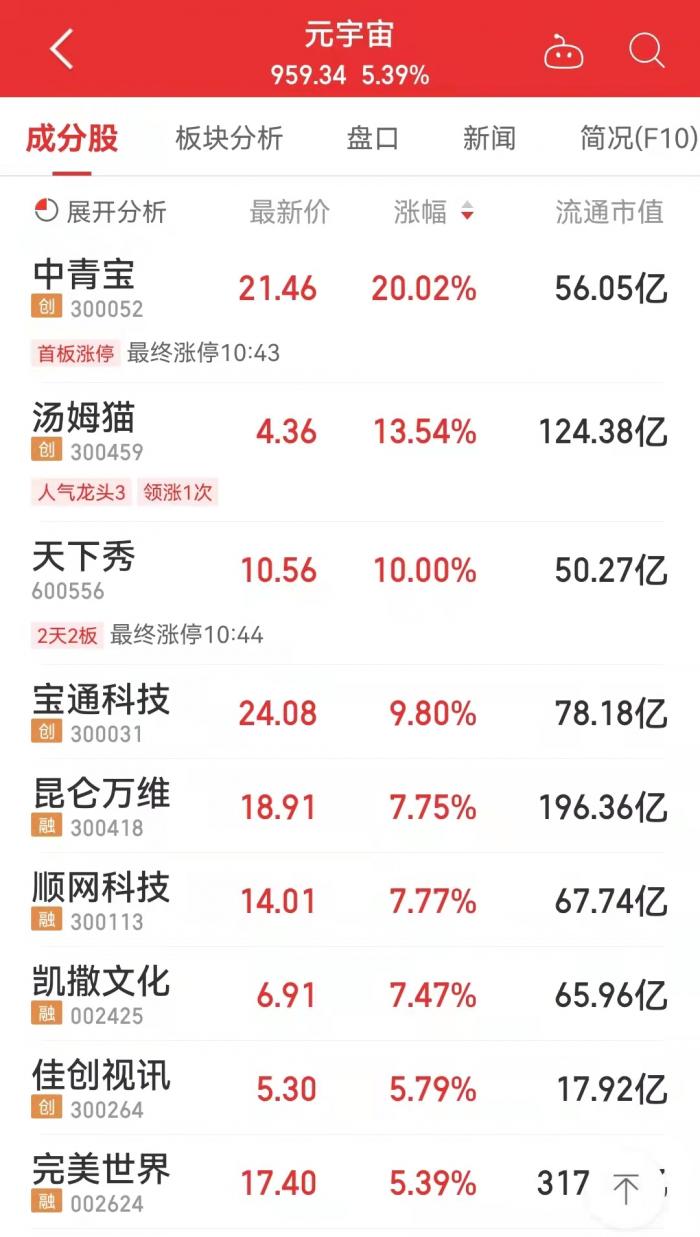
Task: Jump back to top of list
Action: click(626, 1189)
